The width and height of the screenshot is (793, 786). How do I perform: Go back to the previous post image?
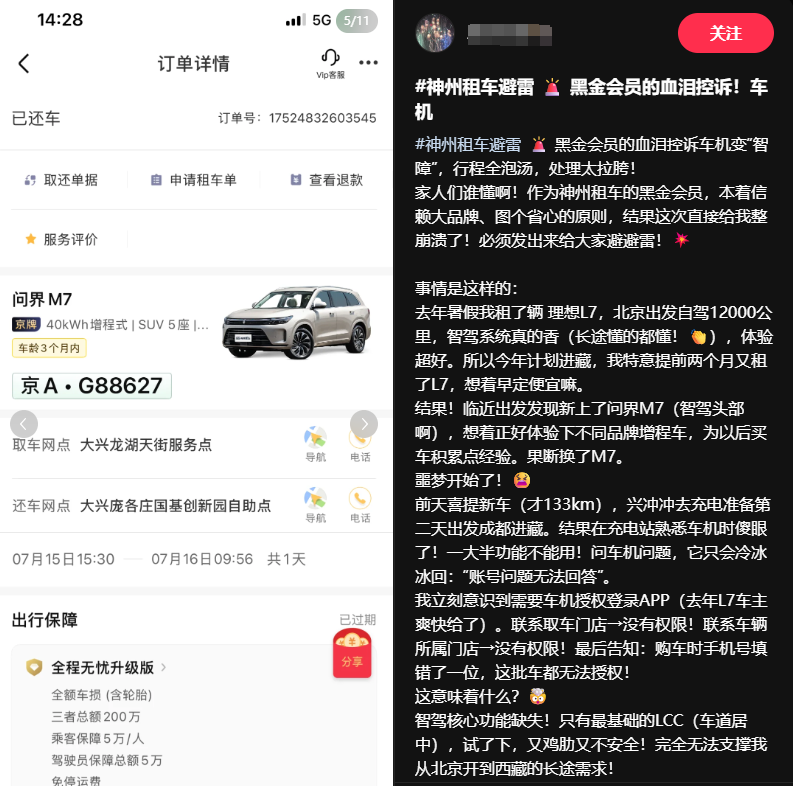(24, 423)
